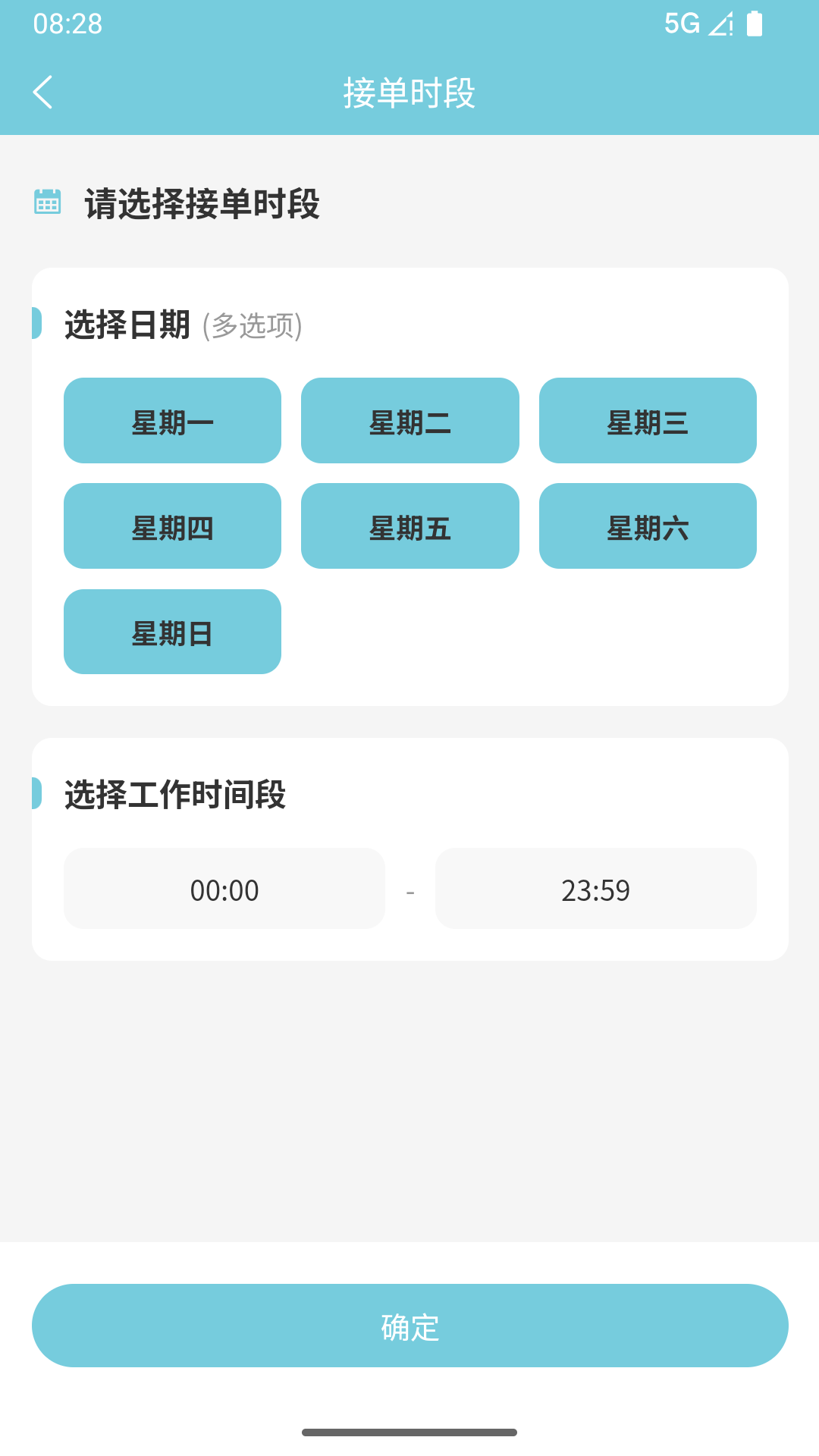The height and width of the screenshot is (1456, 819).
Task: Tap the back arrow to return
Action: coord(42,92)
